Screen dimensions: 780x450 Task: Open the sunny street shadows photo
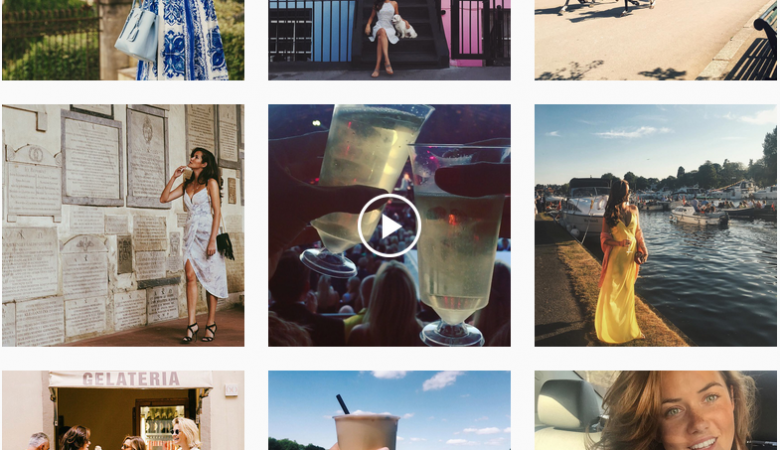click(x=655, y=40)
